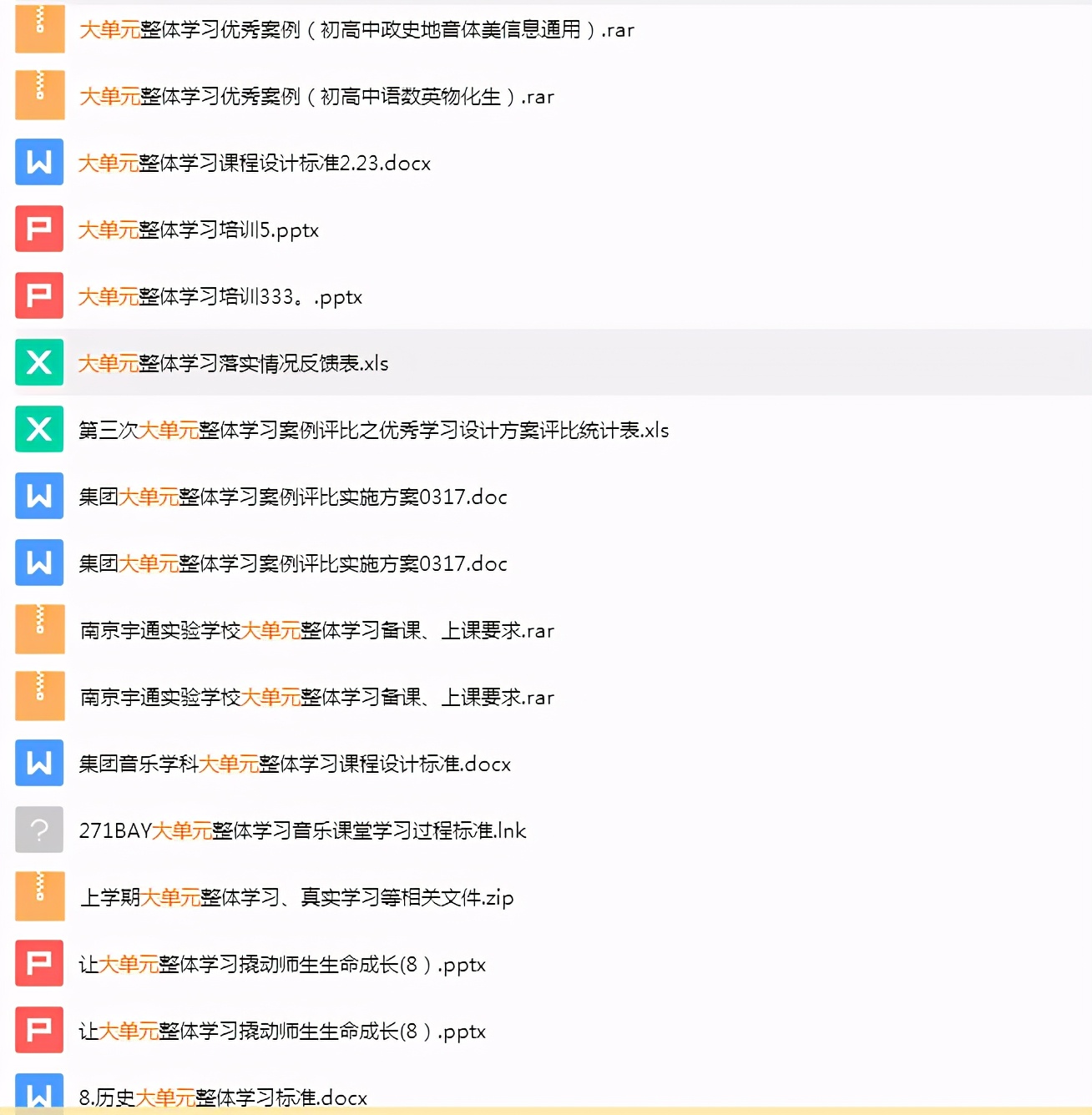The width and height of the screenshot is (1092, 1115).
Task: Click the blue bar at the bottom
Action: point(546,1111)
